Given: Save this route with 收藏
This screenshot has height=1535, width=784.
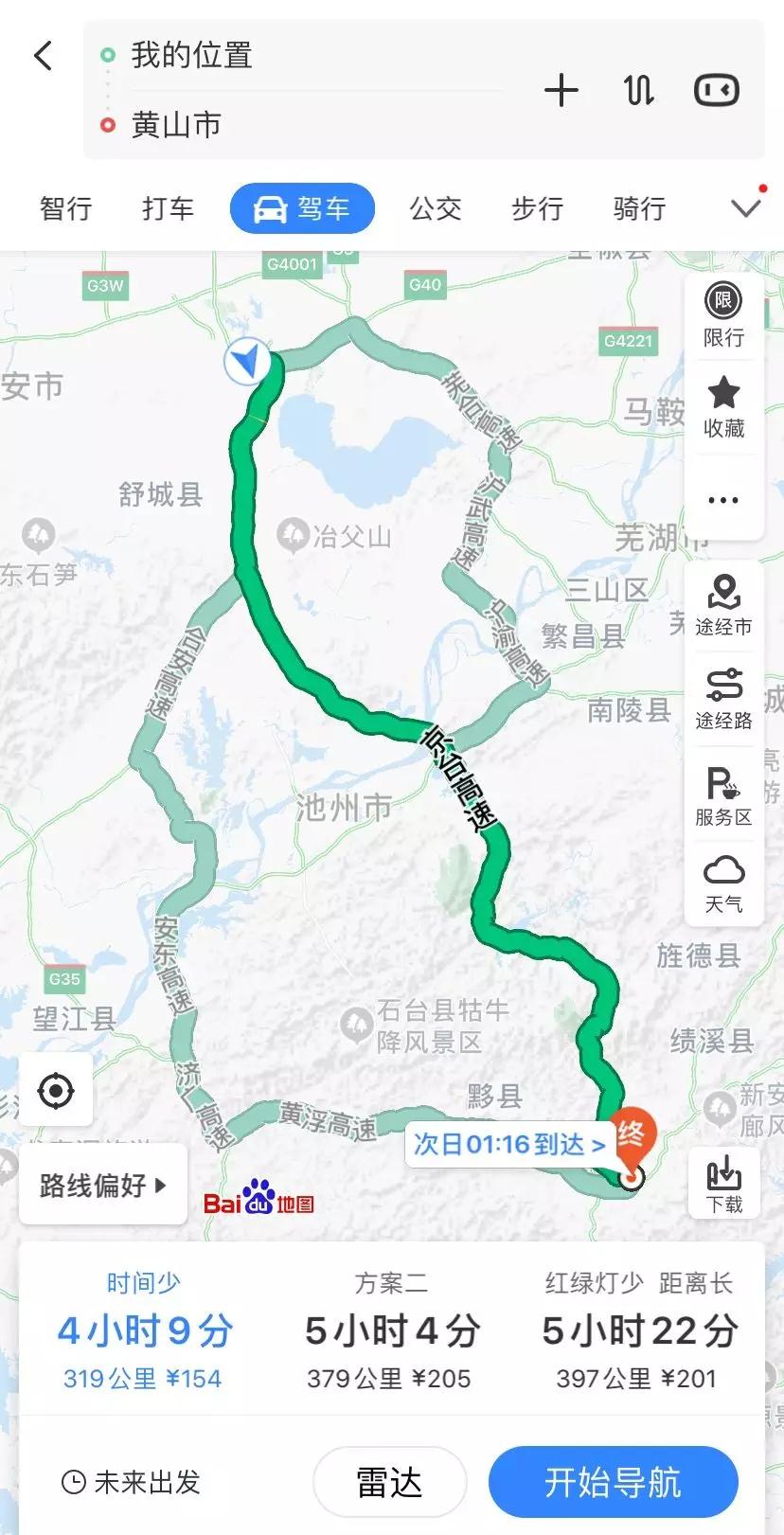Looking at the screenshot, I should click(723, 407).
